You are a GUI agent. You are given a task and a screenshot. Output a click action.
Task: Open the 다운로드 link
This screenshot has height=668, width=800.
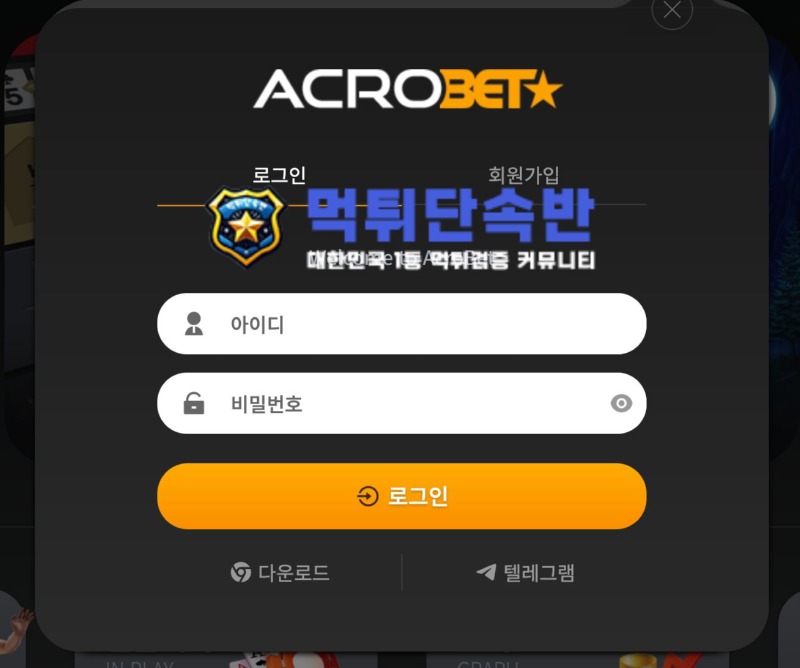click(280, 573)
